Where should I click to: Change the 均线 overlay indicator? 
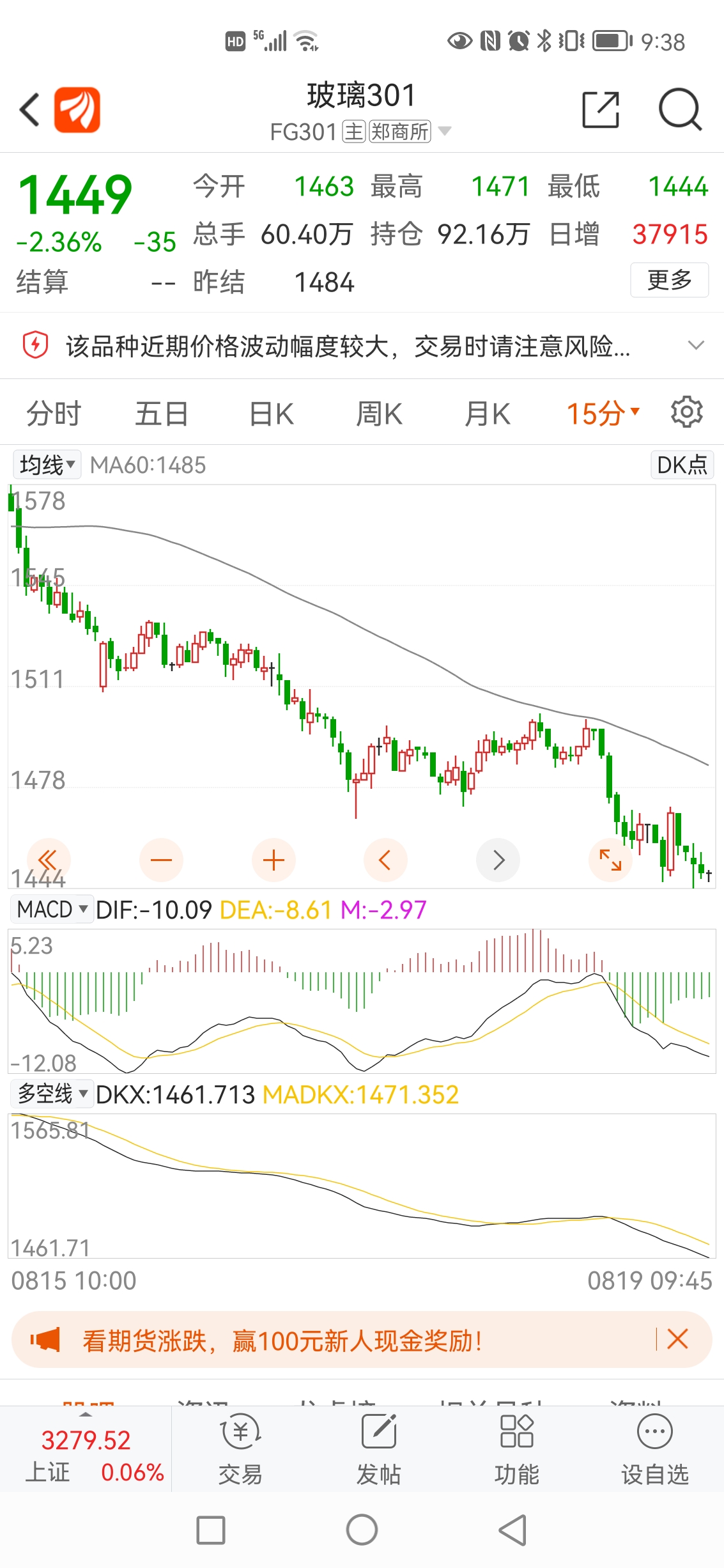pos(47,465)
